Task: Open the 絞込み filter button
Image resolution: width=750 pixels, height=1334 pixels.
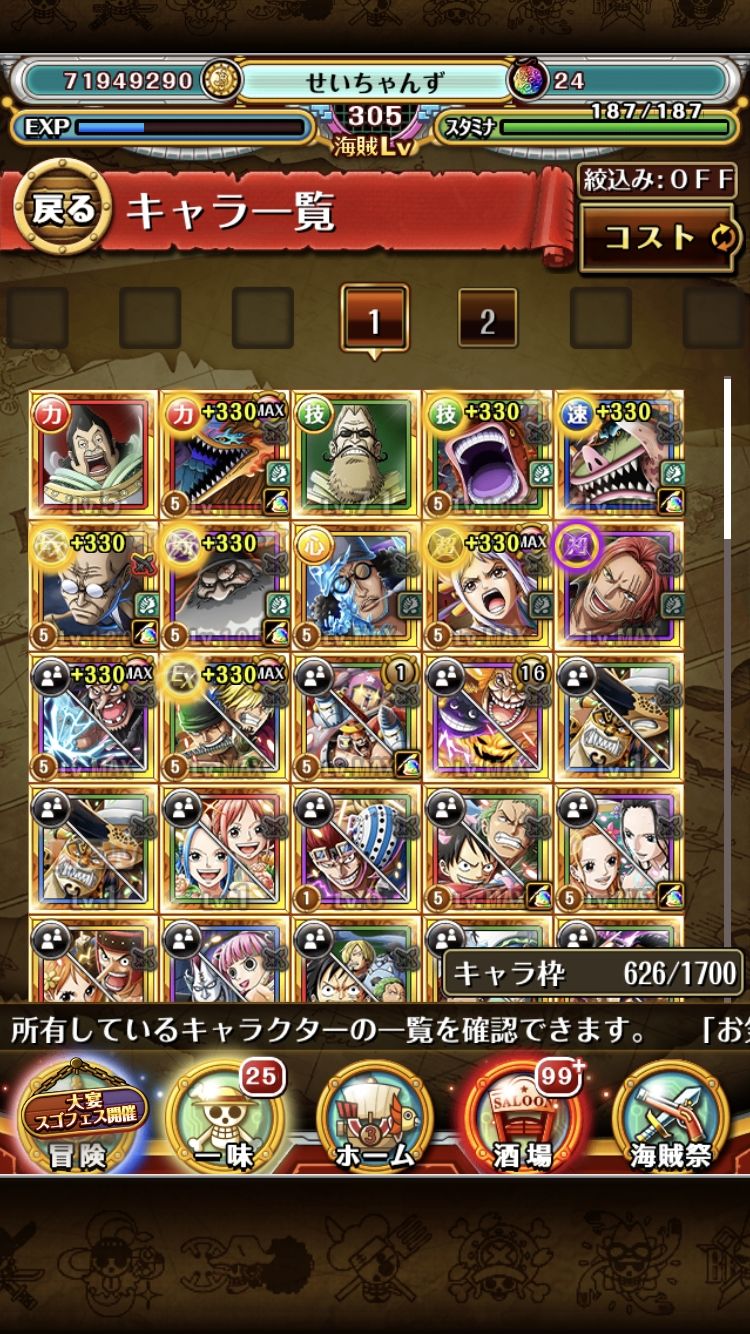Action: (659, 183)
